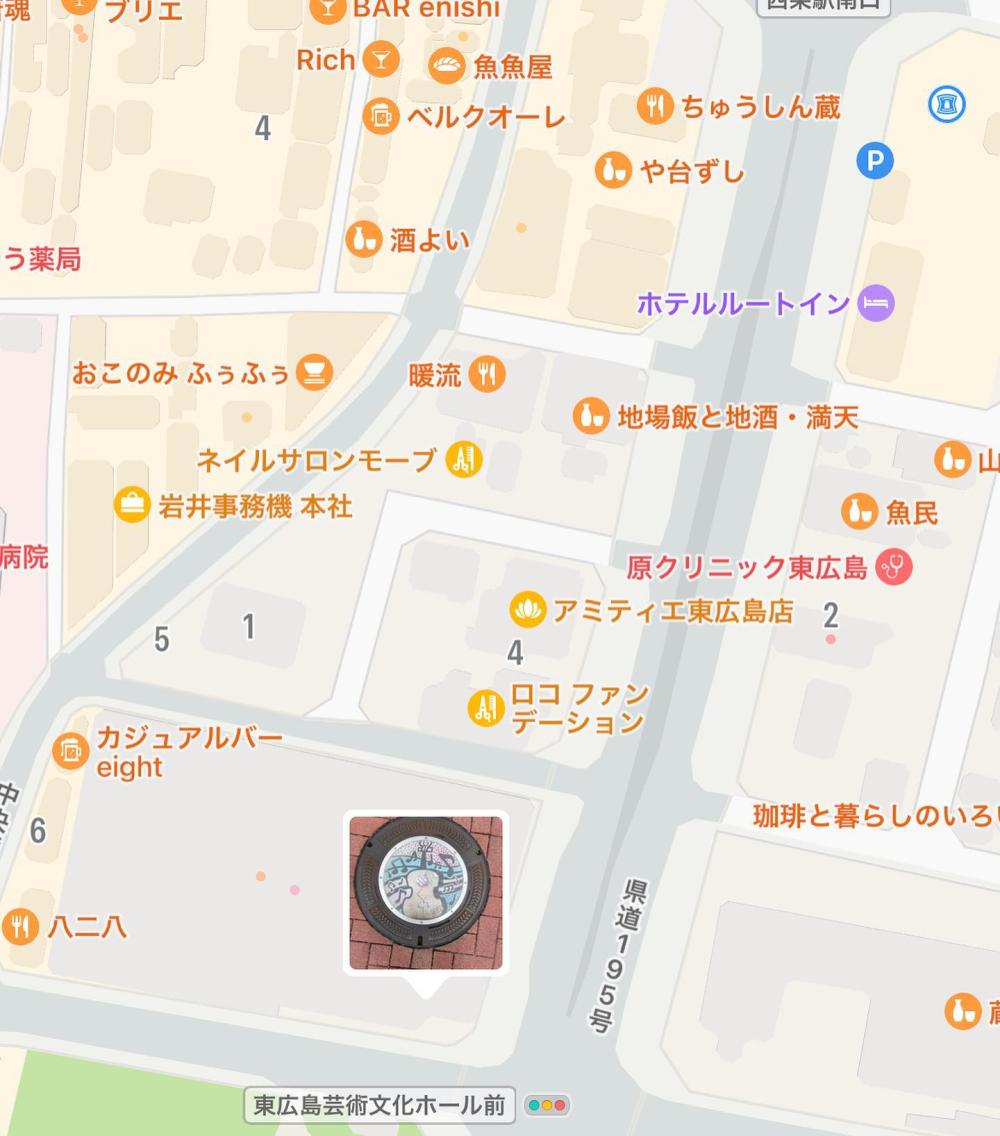Select the 暖流 restaurant marker
1000x1136 pixels.
pos(487,374)
